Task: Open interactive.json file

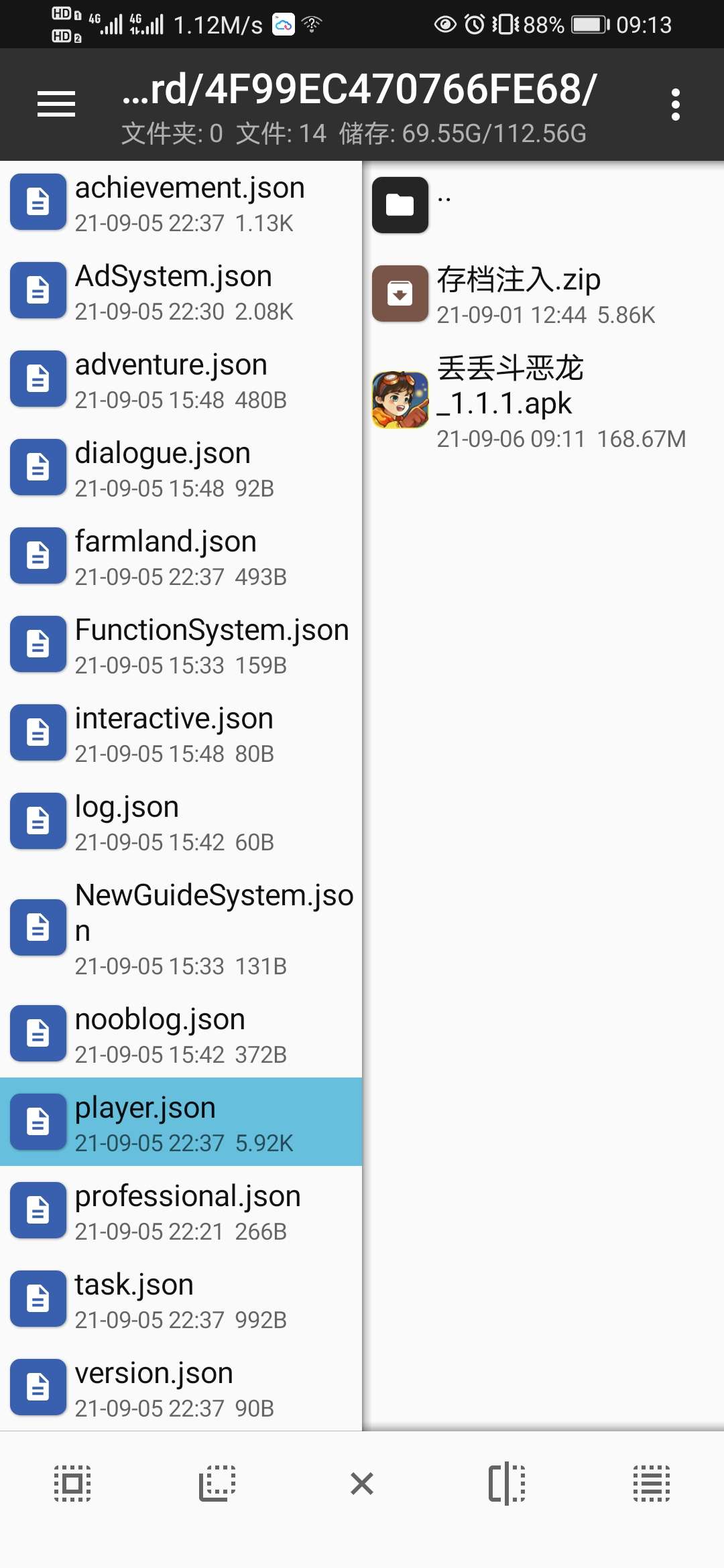Action: pyautogui.click(x=181, y=734)
